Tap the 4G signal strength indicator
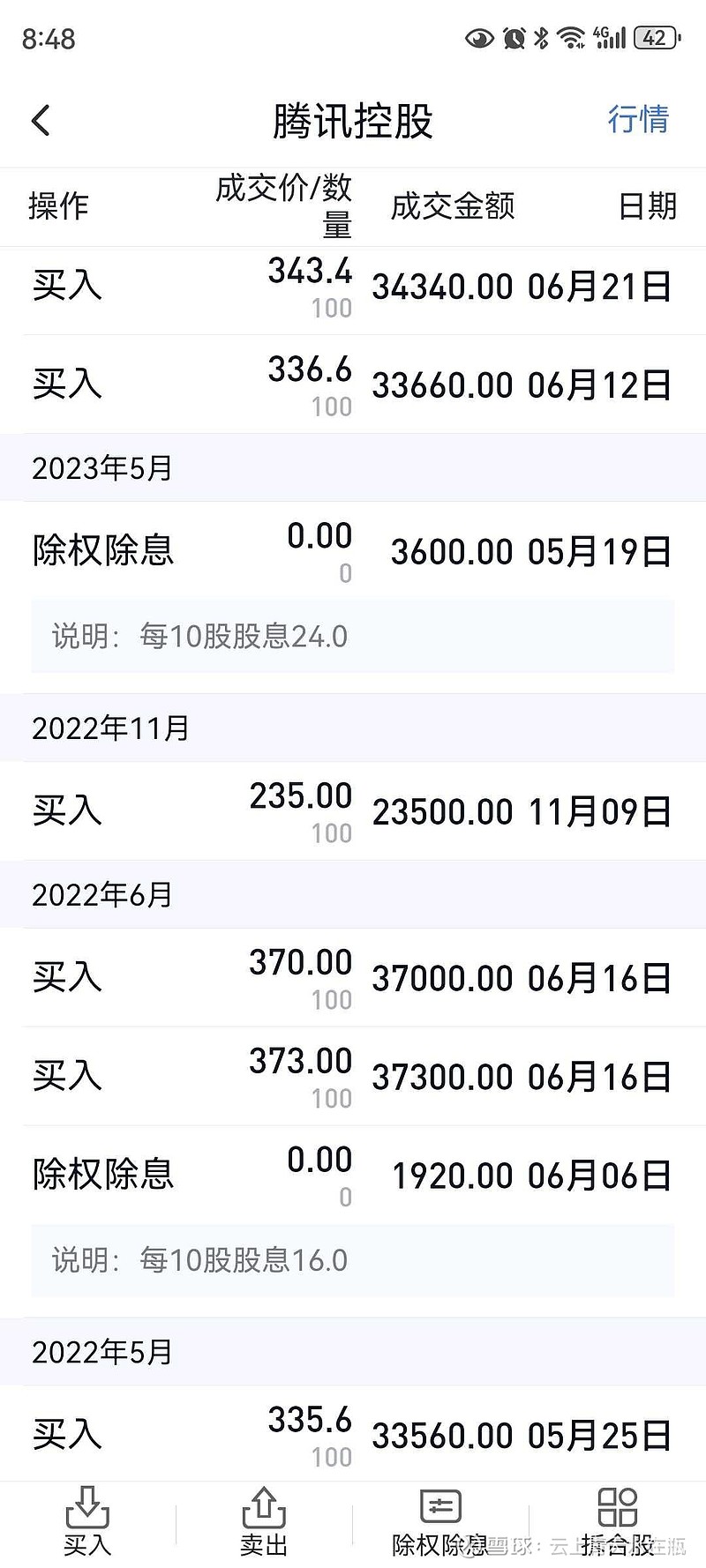Image resolution: width=706 pixels, height=1568 pixels. (609, 37)
